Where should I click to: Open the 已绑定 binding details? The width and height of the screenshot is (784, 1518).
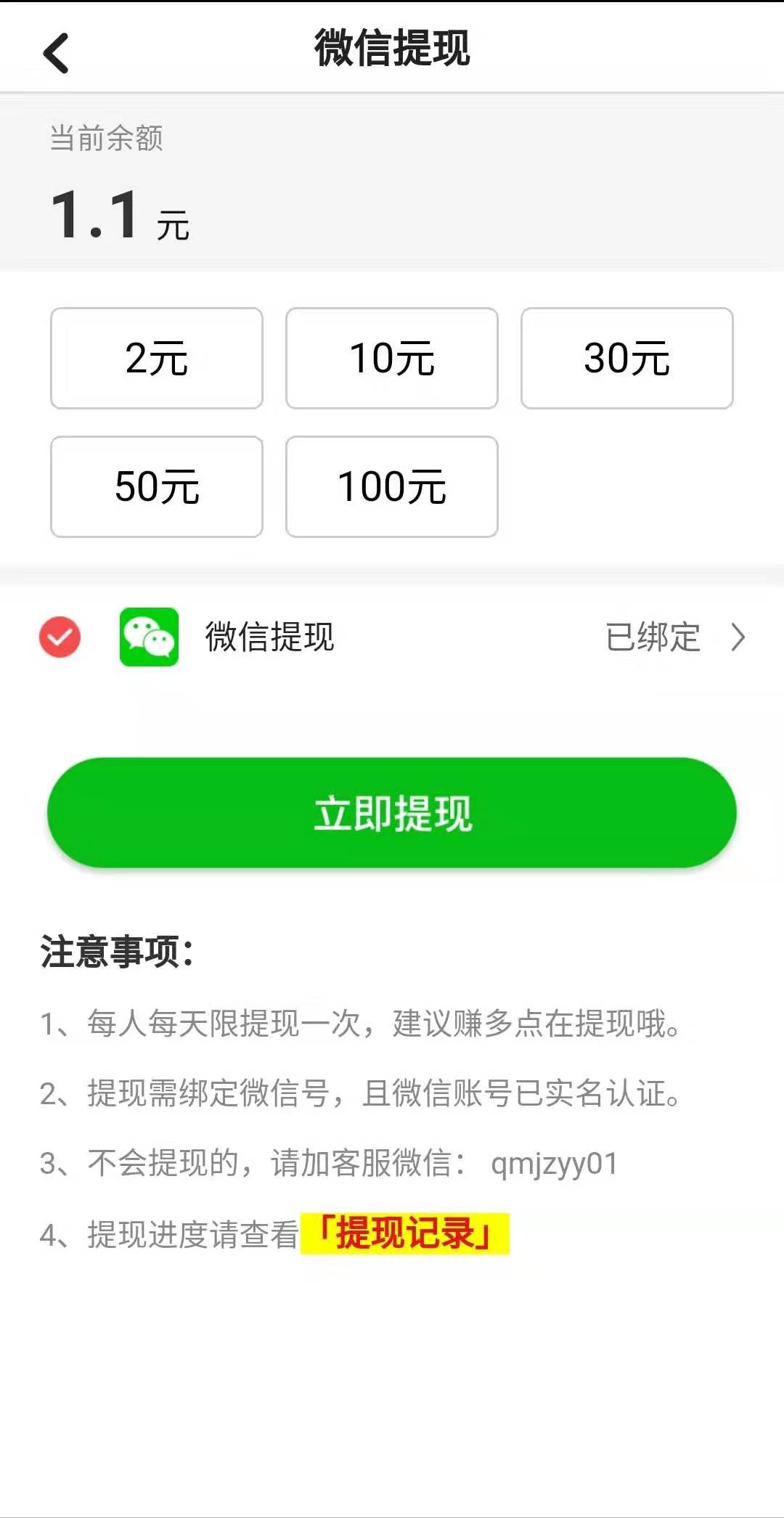(675, 637)
